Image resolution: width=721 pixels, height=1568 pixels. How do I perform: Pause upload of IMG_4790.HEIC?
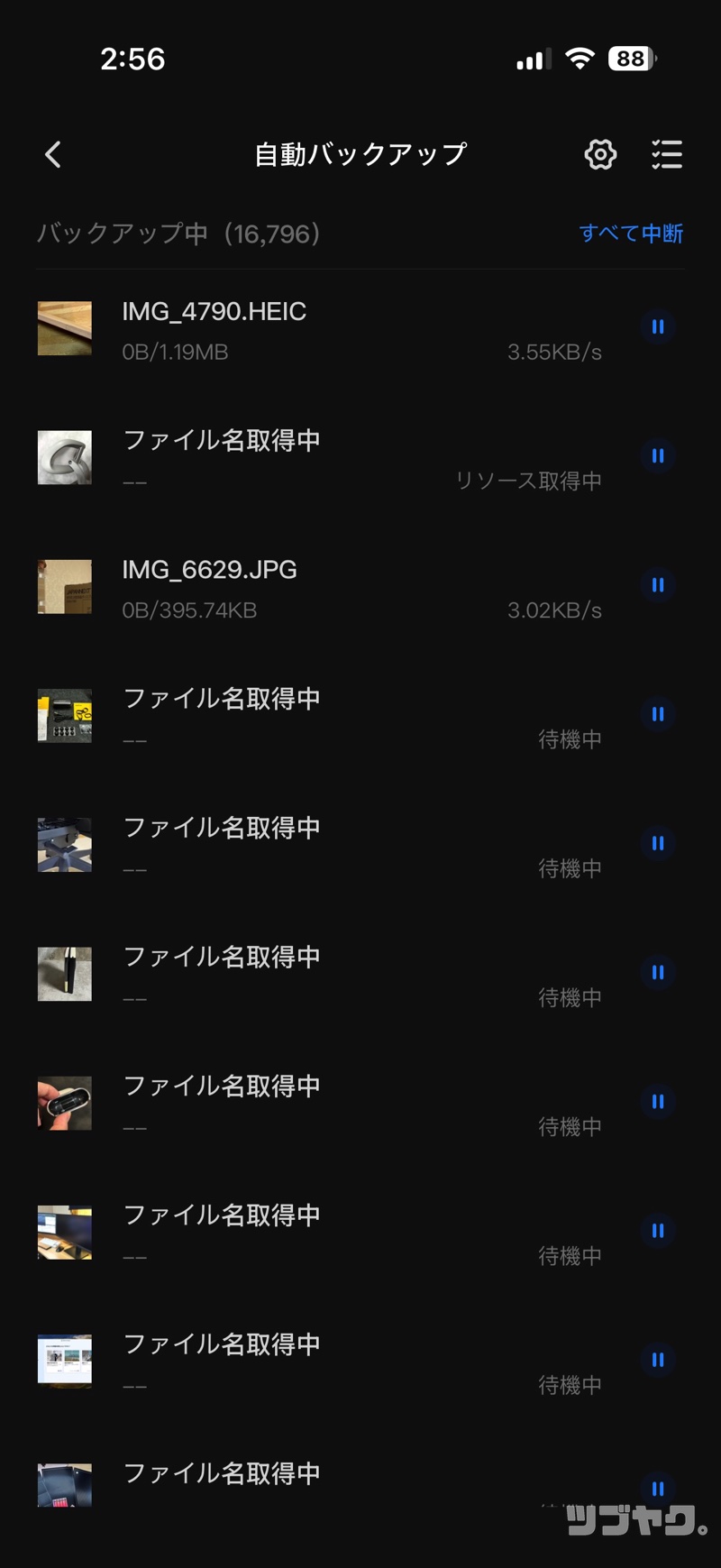658,327
